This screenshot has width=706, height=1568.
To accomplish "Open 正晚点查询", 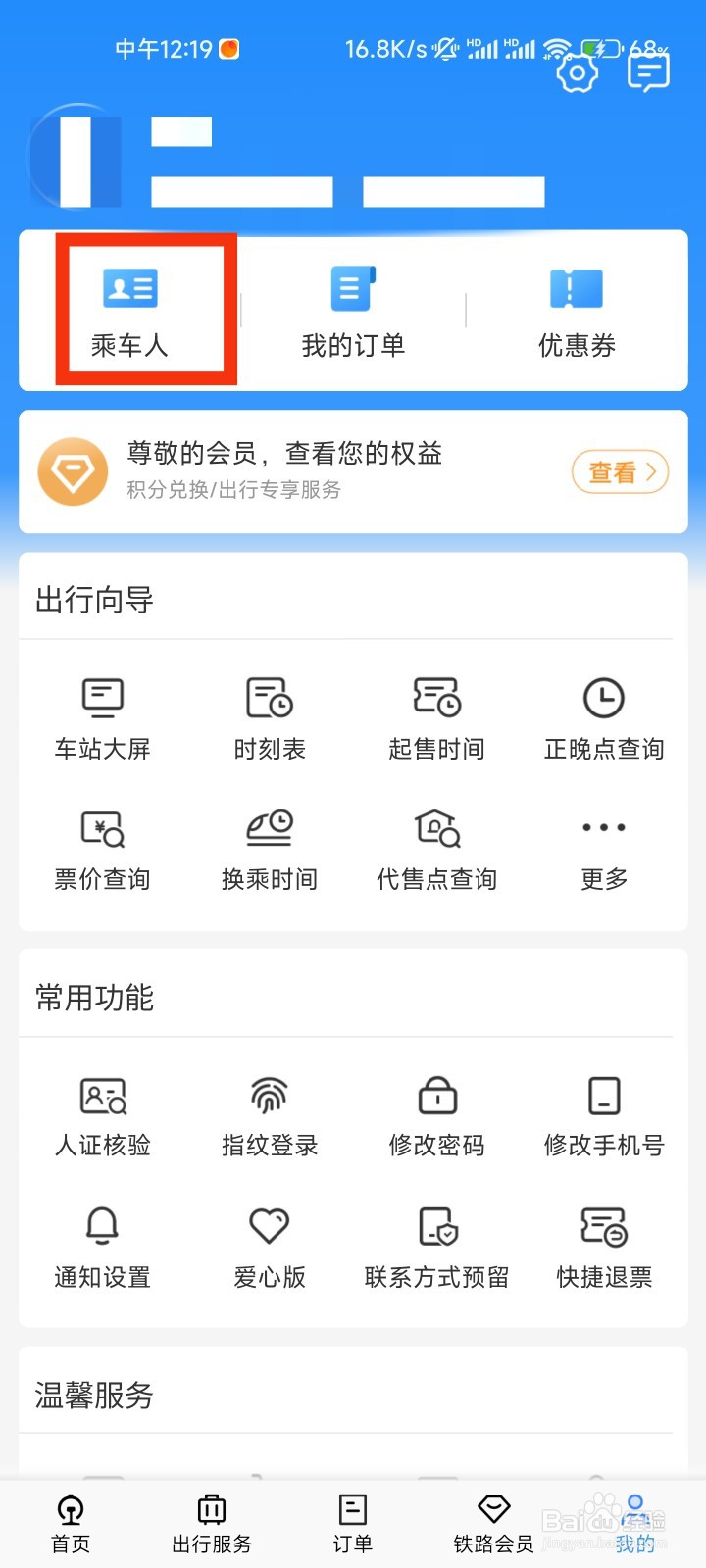I will pyautogui.click(x=604, y=720).
